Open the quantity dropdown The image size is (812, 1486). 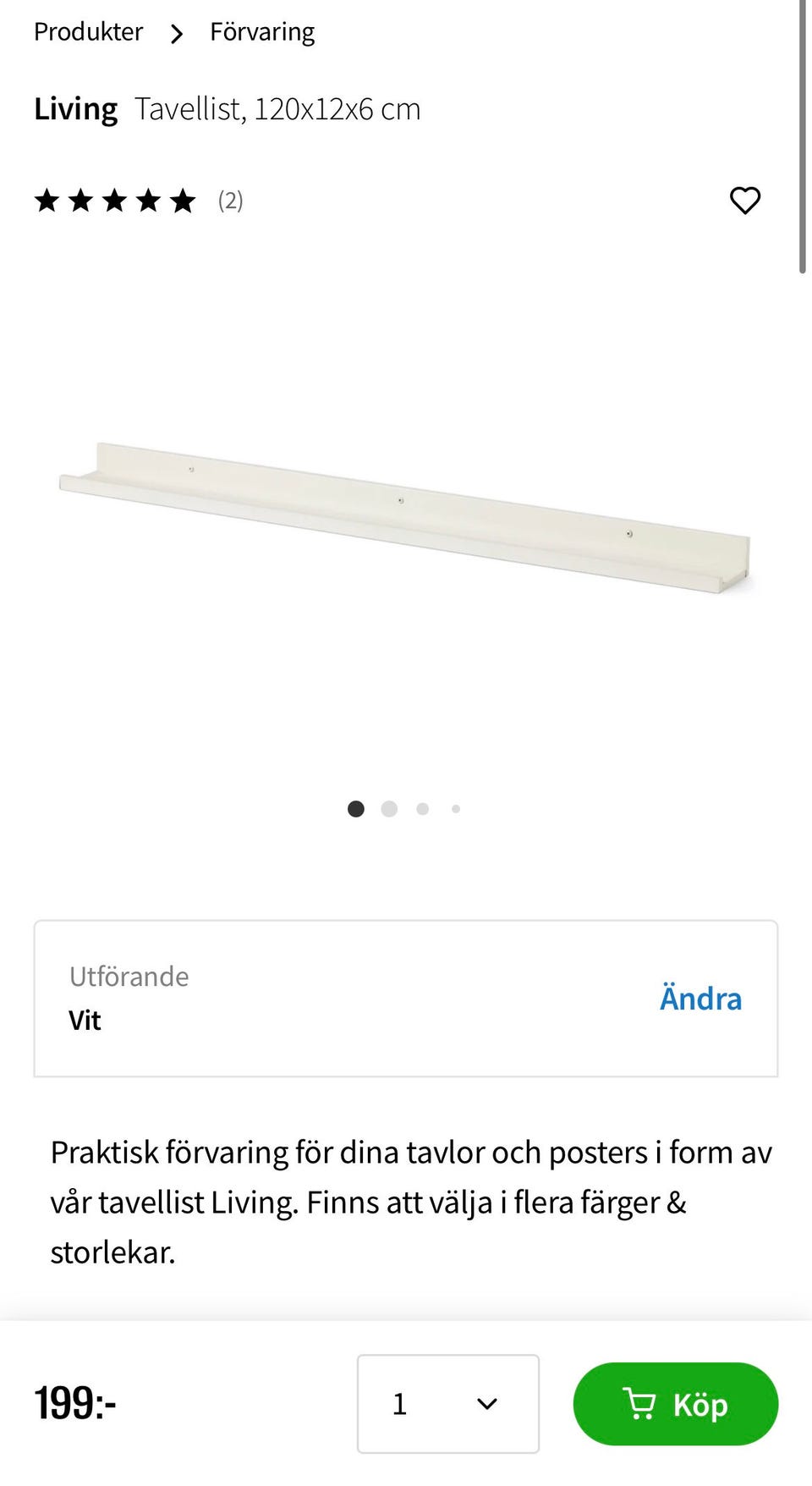(x=447, y=1404)
